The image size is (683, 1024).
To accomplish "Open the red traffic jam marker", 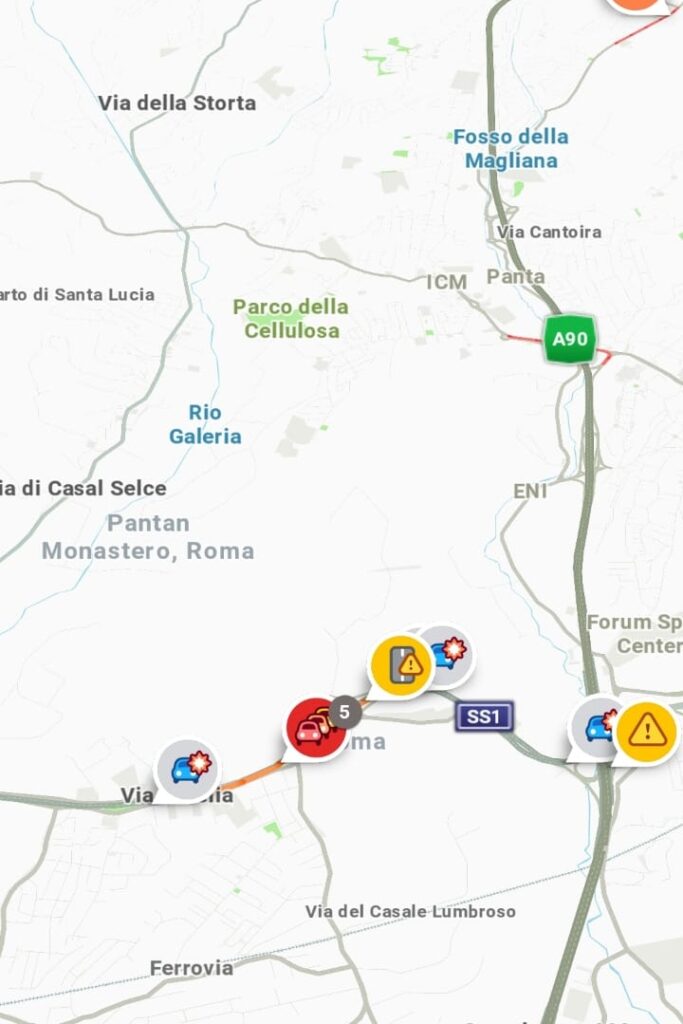I will pyautogui.click(x=314, y=727).
